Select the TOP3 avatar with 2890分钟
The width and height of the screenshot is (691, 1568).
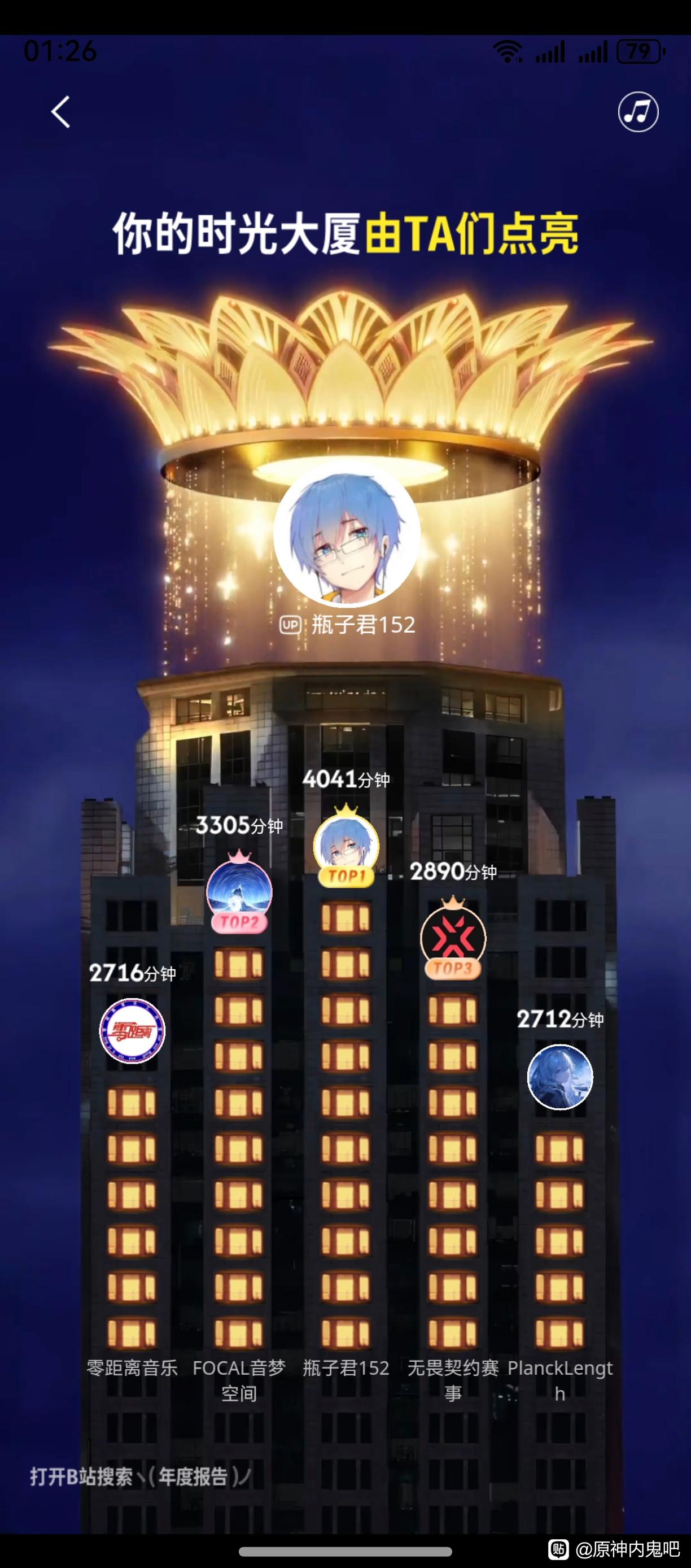453,938
